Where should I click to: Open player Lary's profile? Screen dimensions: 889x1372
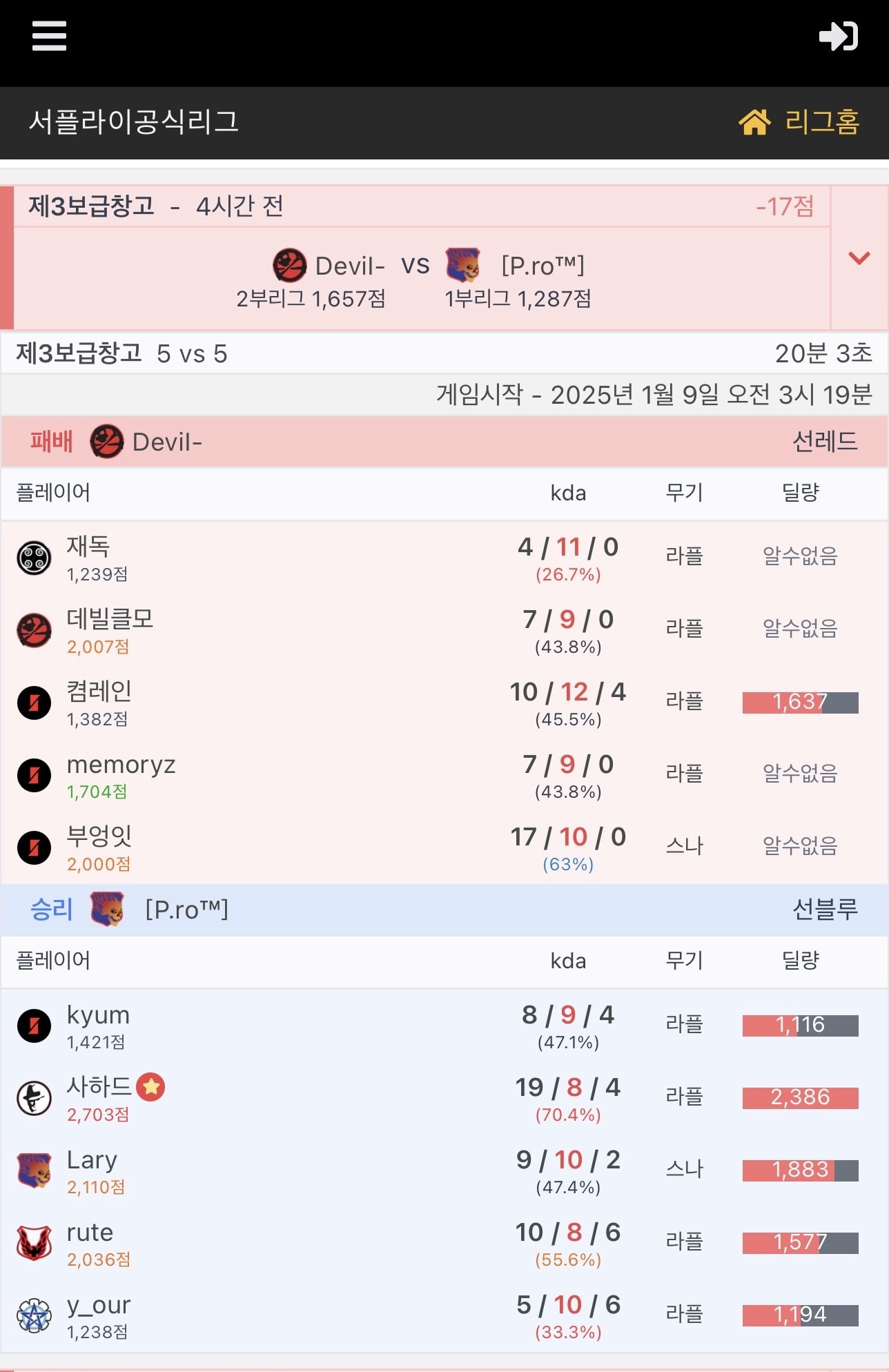(x=92, y=1160)
